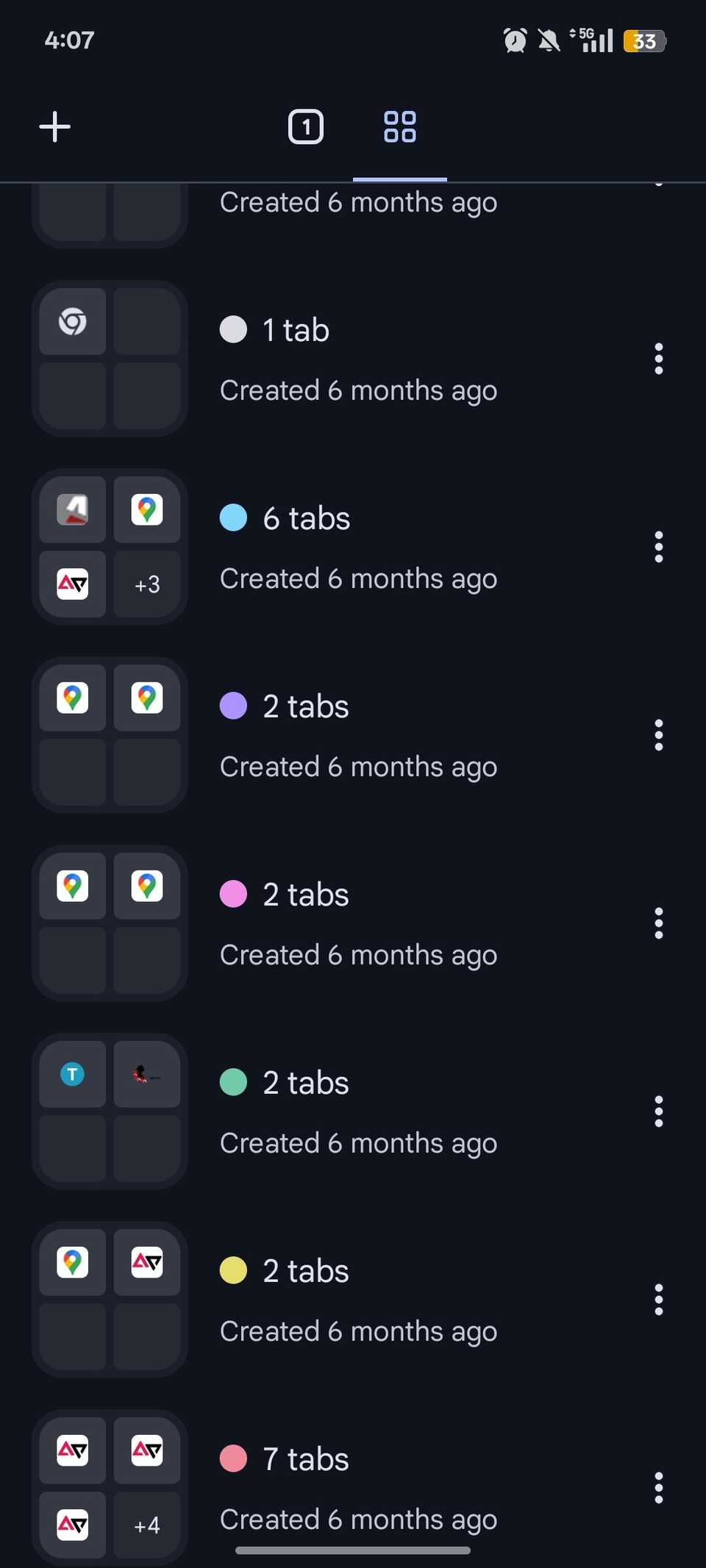
Task: Tap the battery indicator in the status bar
Action: tap(643, 41)
